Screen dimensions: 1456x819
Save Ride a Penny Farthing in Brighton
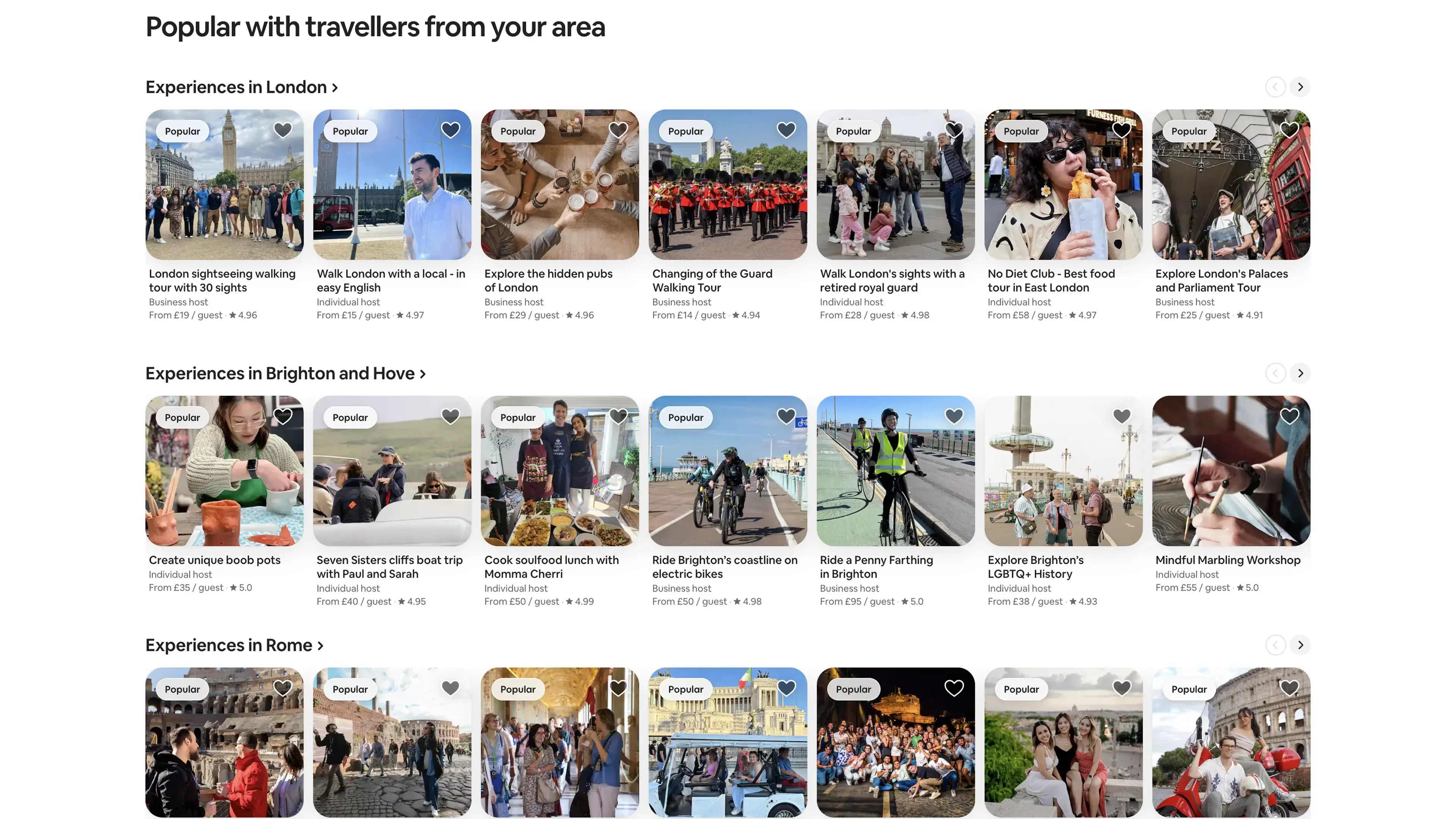tap(954, 417)
